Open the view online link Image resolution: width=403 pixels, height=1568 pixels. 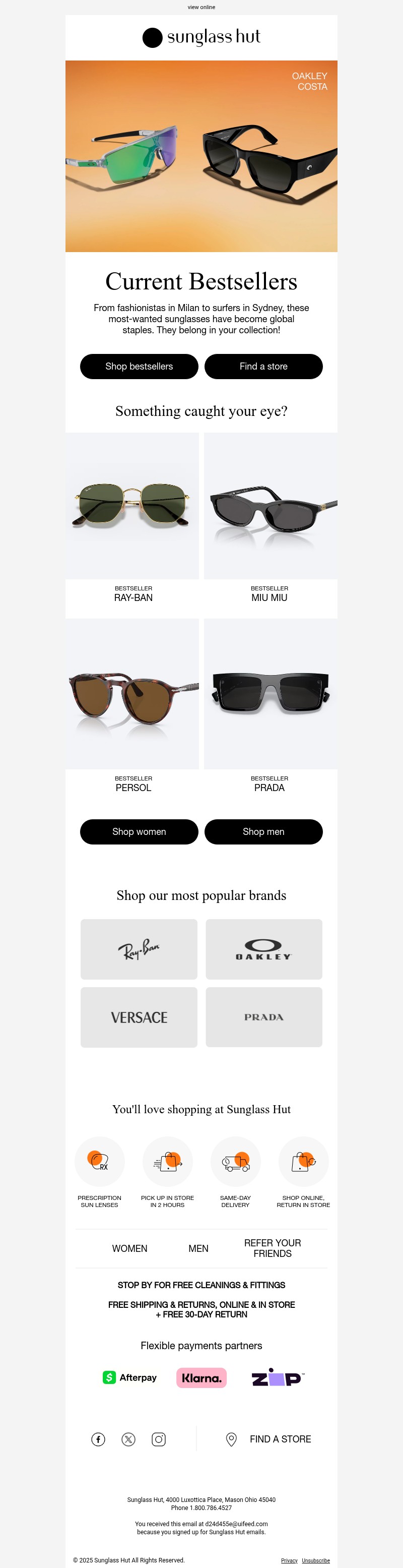coord(201,7)
